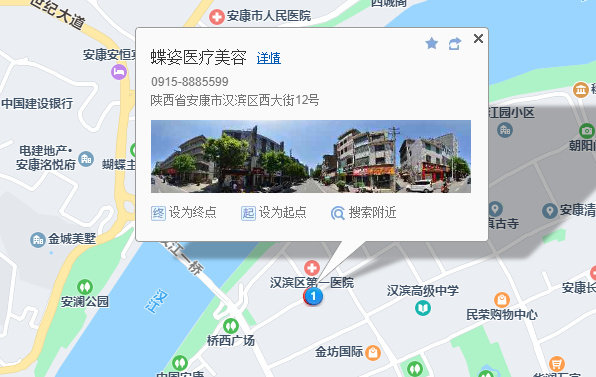Viewport: 596px width, 377px height.
Task: Favorite this place with the star icon
Action: [431, 43]
